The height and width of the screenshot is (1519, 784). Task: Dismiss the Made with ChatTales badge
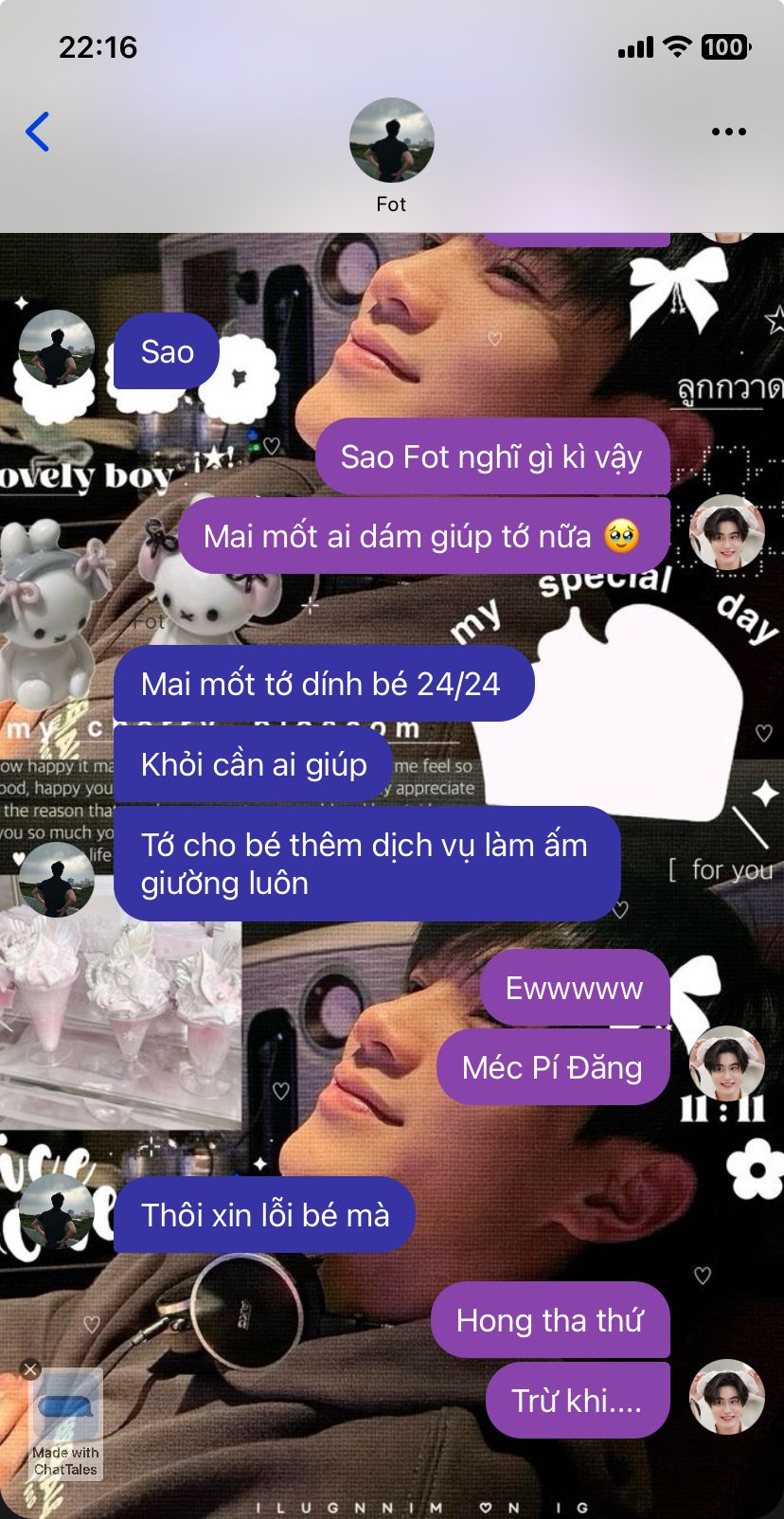click(x=30, y=1369)
